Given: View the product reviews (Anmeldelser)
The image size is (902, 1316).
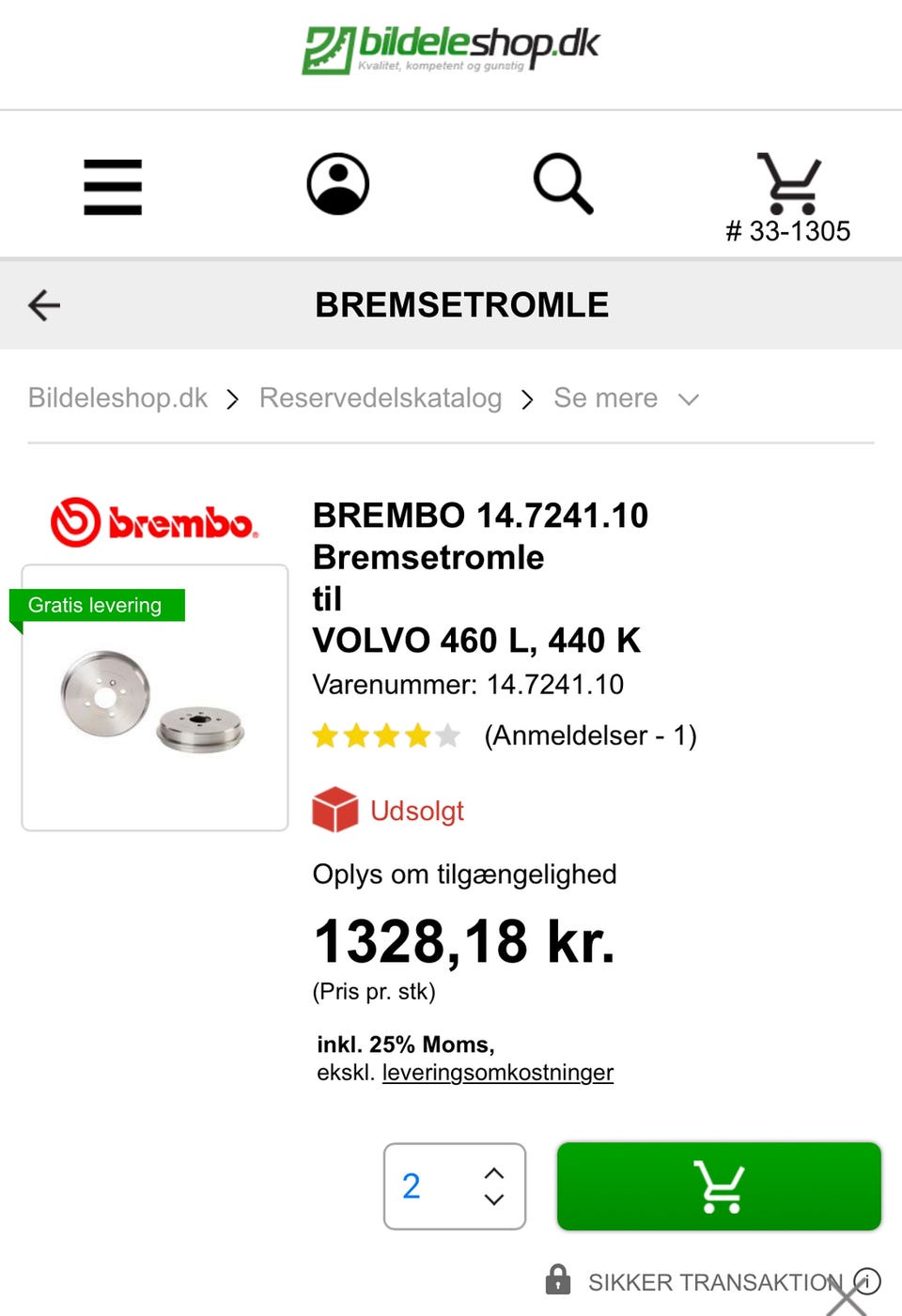Looking at the screenshot, I should [590, 735].
